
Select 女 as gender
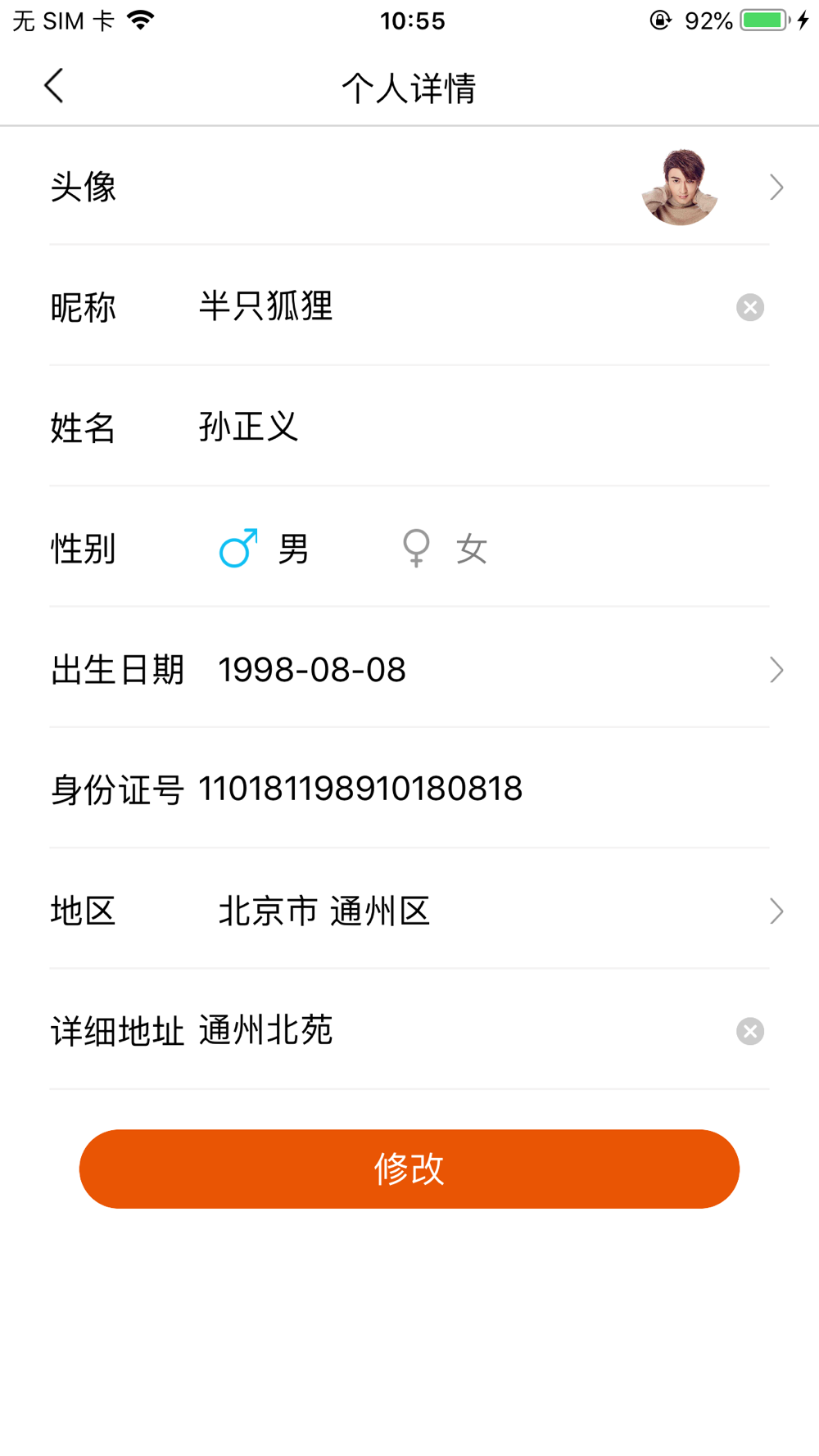445,548
